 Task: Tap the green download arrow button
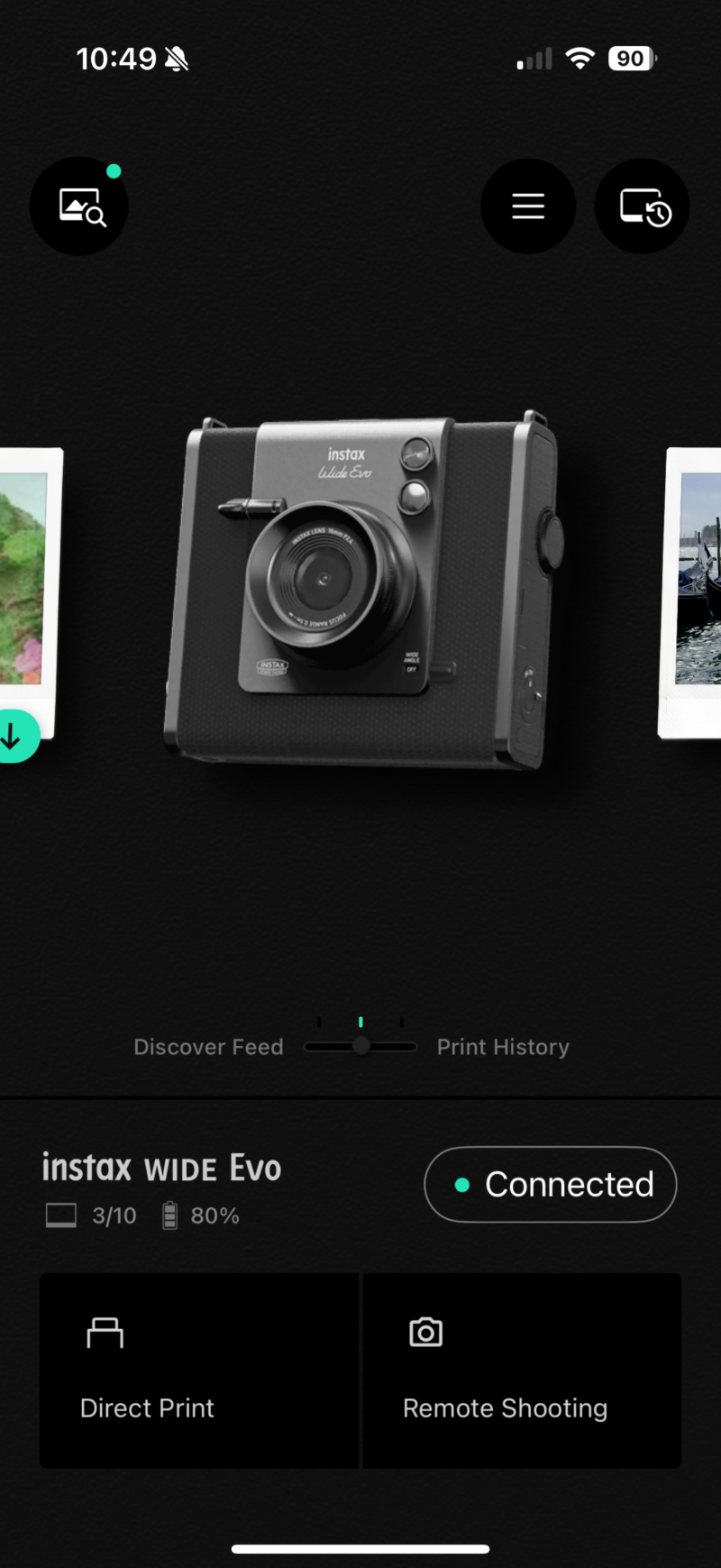point(13,737)
